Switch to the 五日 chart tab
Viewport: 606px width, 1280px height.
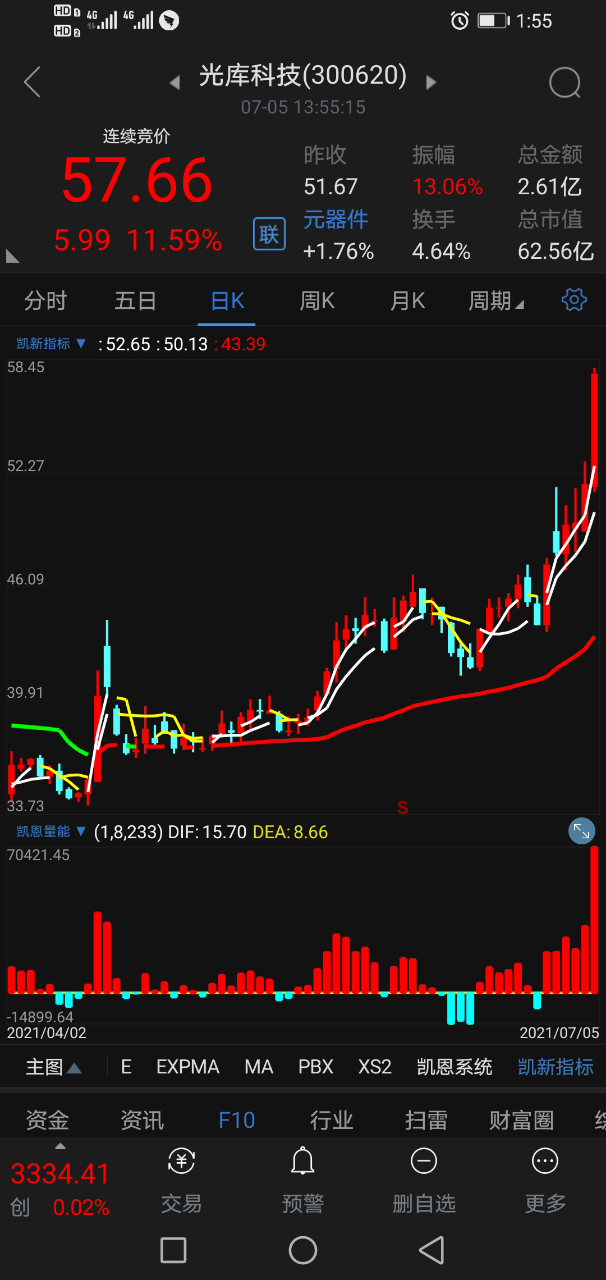[136, 301]
